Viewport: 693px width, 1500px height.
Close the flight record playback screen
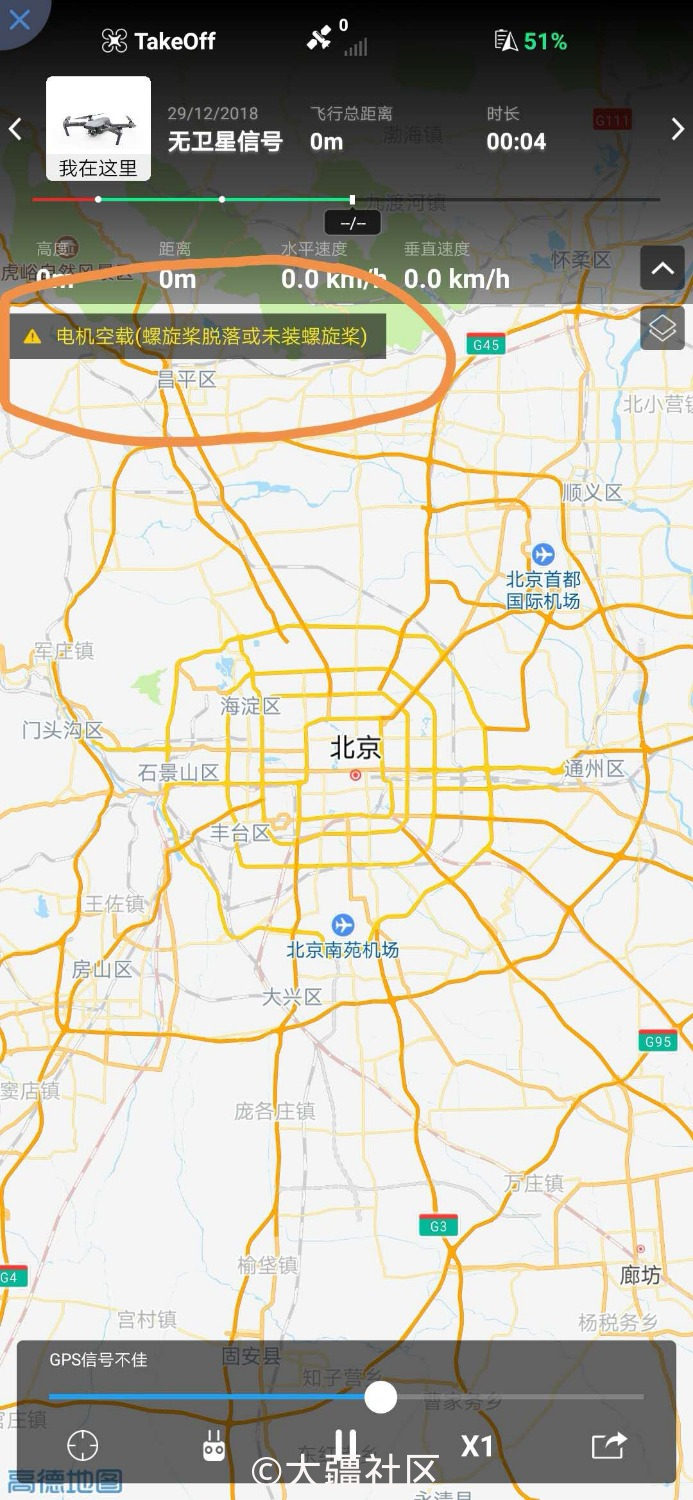tap(20, 18)
